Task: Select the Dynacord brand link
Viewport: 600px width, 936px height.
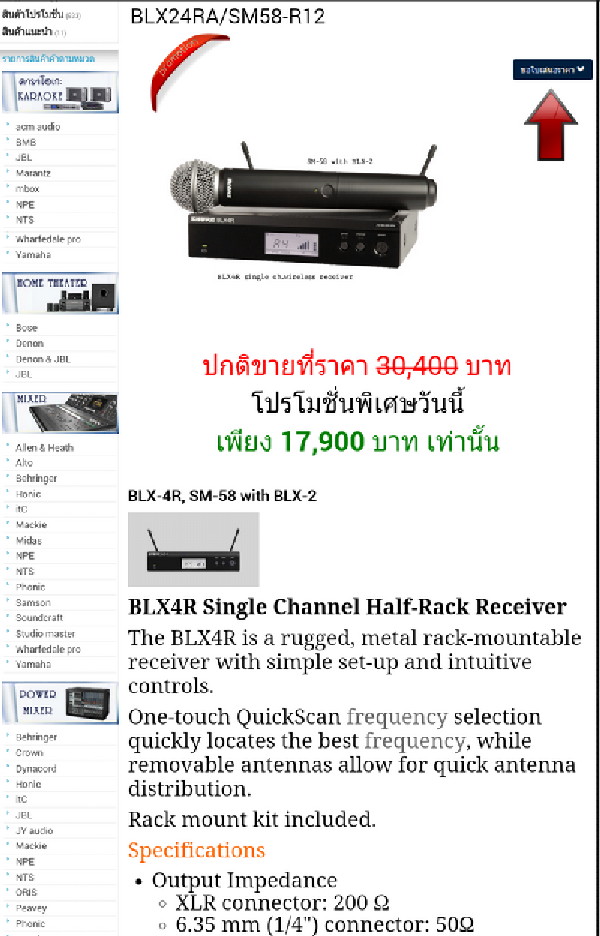Action: tap(36, 769)
